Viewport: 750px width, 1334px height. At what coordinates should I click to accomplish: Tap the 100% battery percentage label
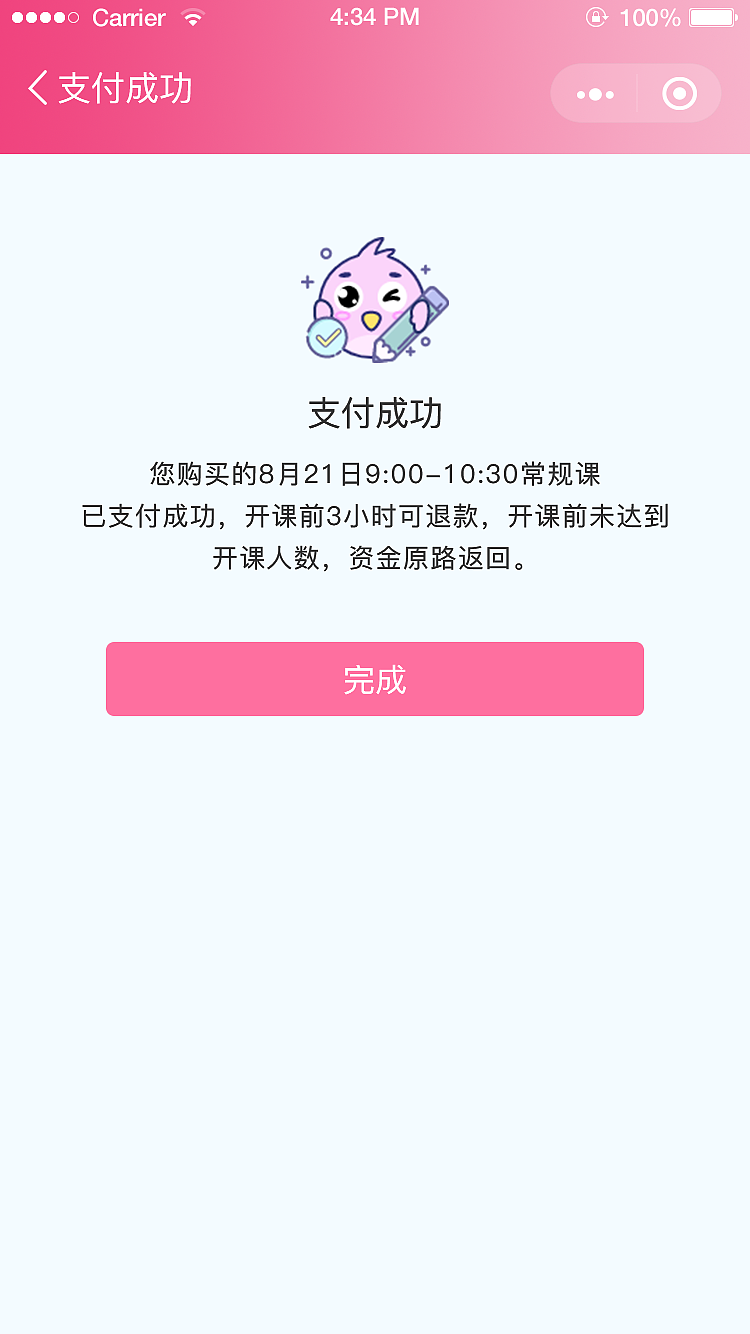click(648, 16)
